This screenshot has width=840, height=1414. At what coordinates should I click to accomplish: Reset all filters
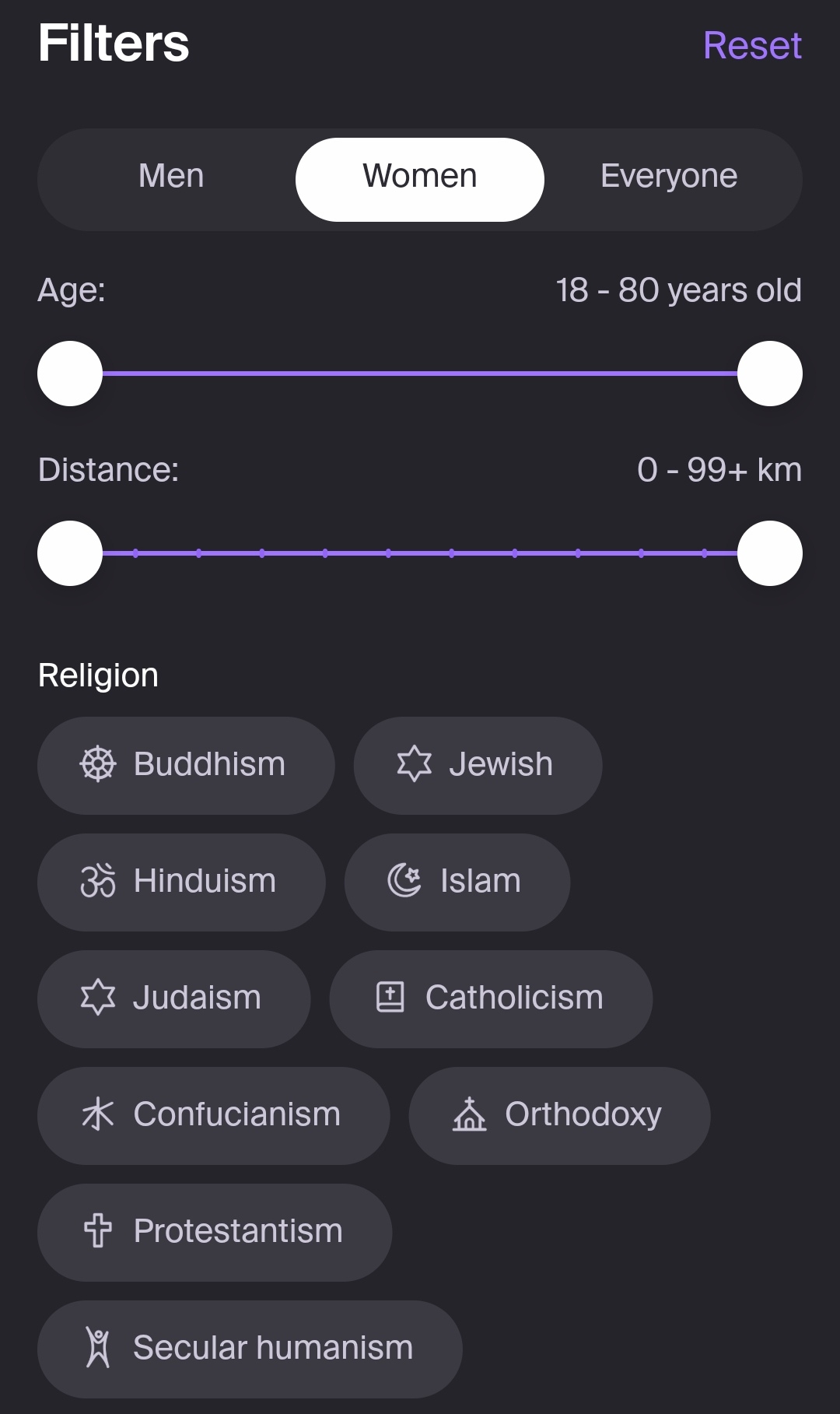tap(751, 45)
